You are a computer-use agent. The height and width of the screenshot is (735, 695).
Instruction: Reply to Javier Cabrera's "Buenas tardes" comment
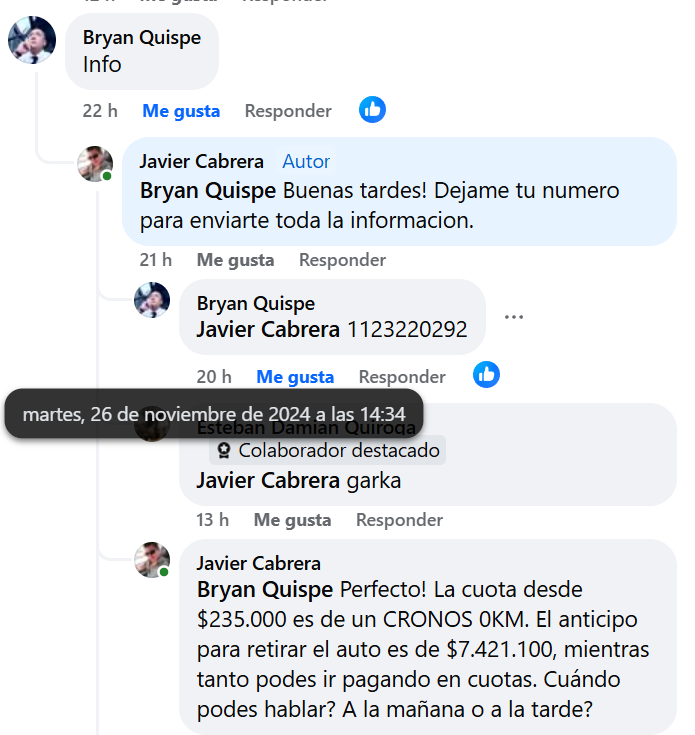pyautogui.click(x=342, y=260)
